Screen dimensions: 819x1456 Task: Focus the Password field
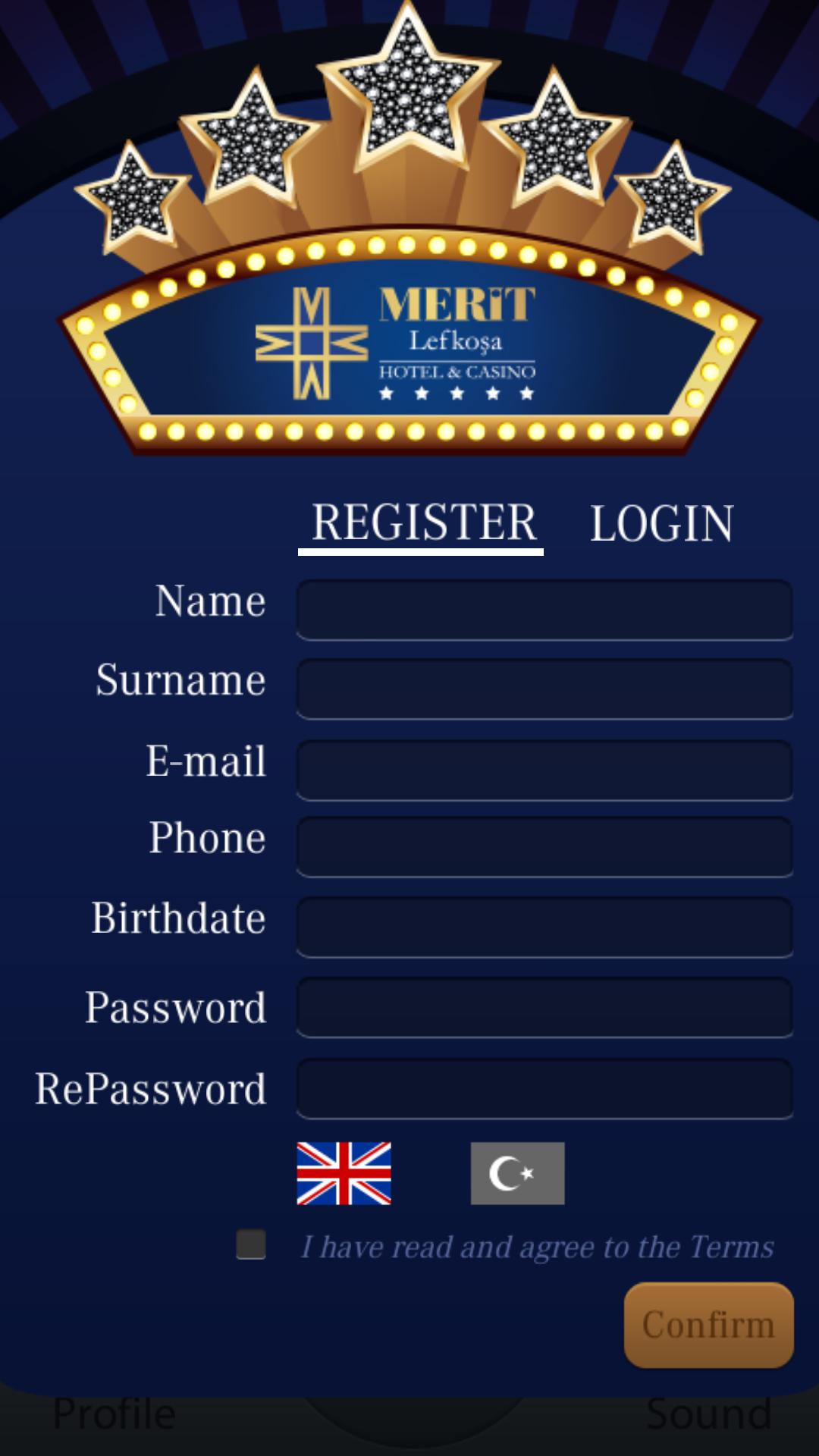(x=544, y=1007)
